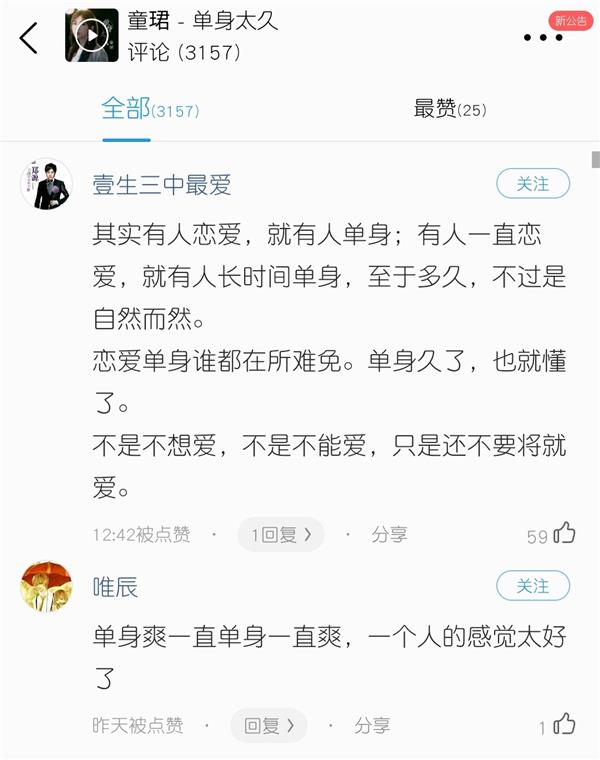Like 壹生三中最爱's comment with 59 likes
Viewport: 600px width, 760px height.
[564, 534]
